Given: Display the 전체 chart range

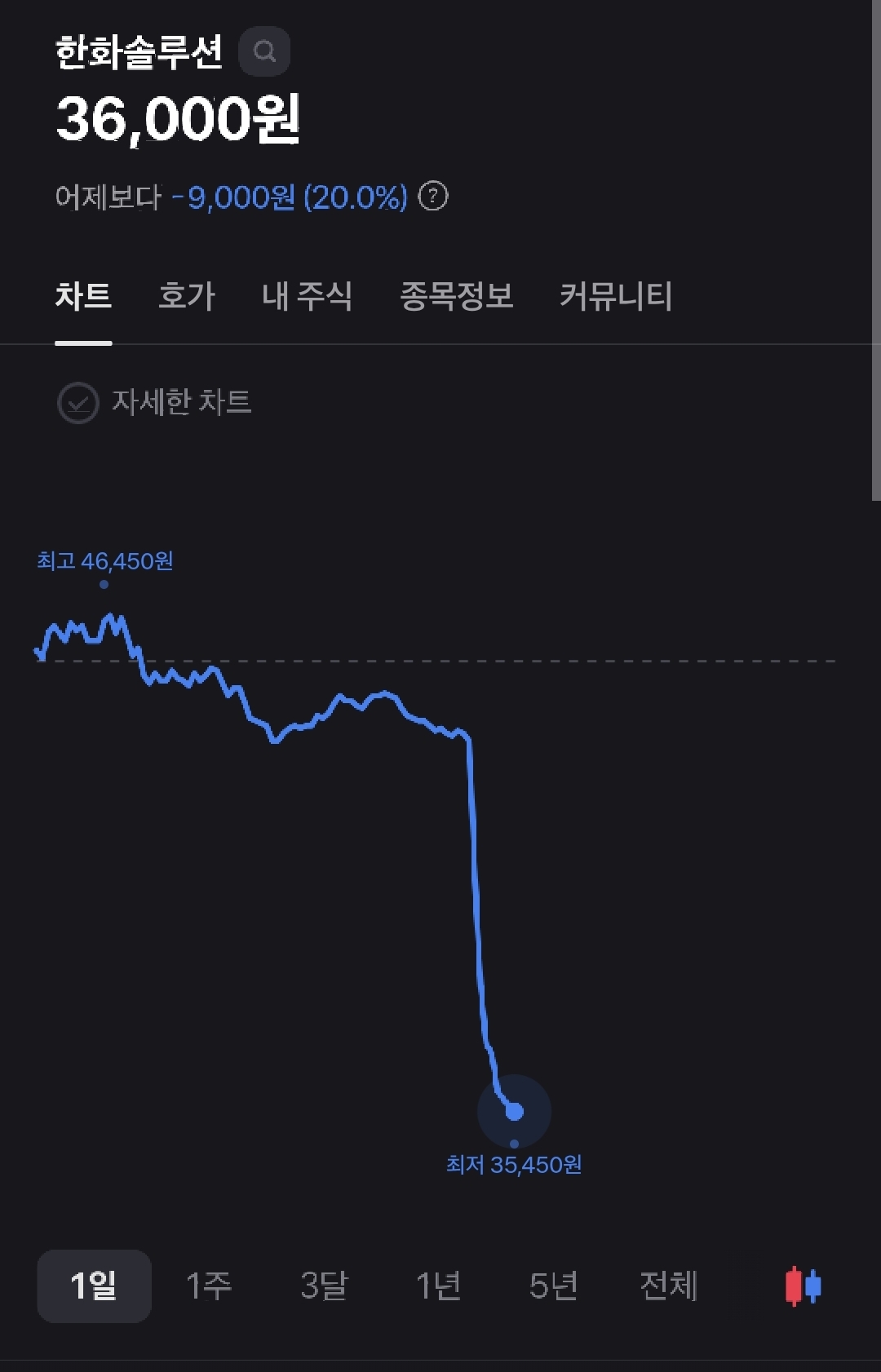Looking at the screenshot, I should click(x=669, y=1286).
